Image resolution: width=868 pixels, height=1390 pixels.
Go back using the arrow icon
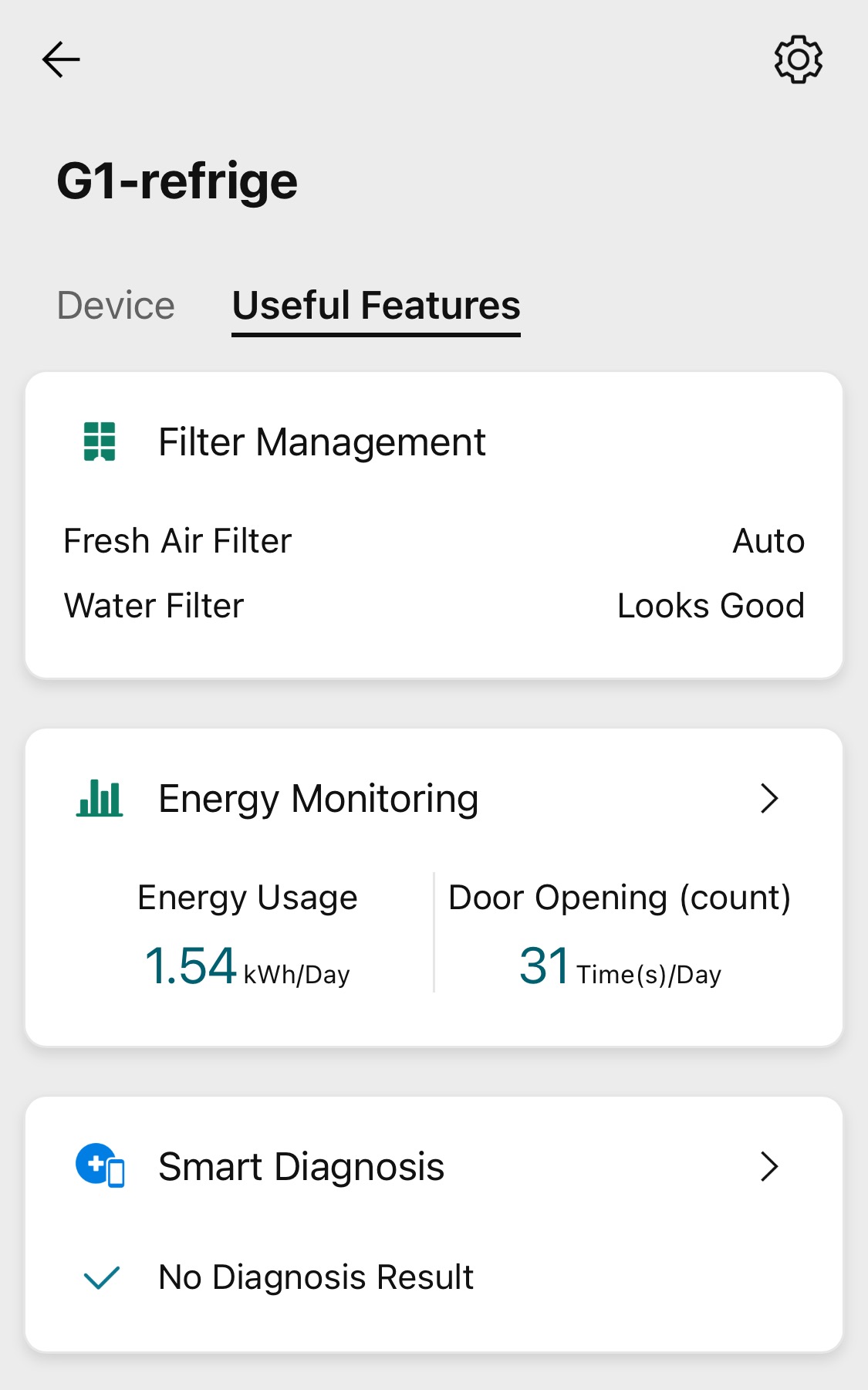click(61, 59)
